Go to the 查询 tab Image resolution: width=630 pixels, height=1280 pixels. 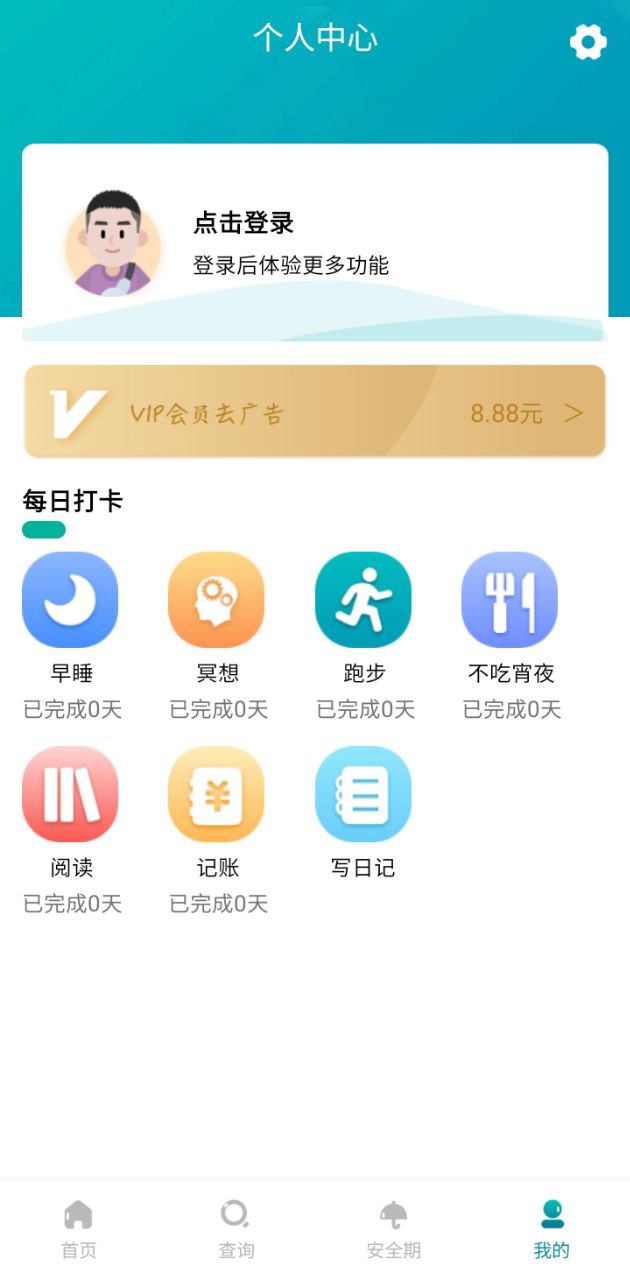point(236,1230)
